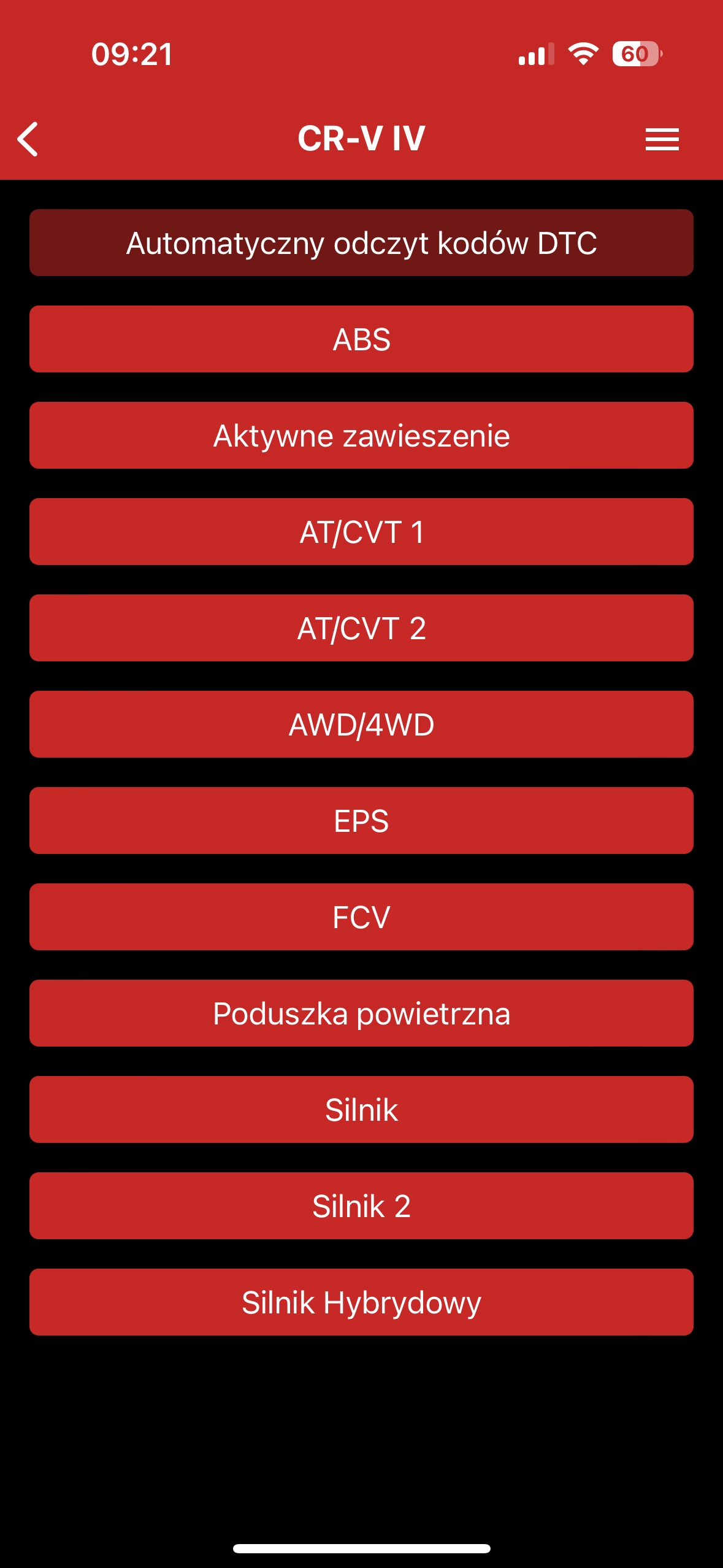Image resolution: width=723 pixels, height=1568 pixels.
Task: Open the AWD/4WD system
Action: tap(361, 724)
